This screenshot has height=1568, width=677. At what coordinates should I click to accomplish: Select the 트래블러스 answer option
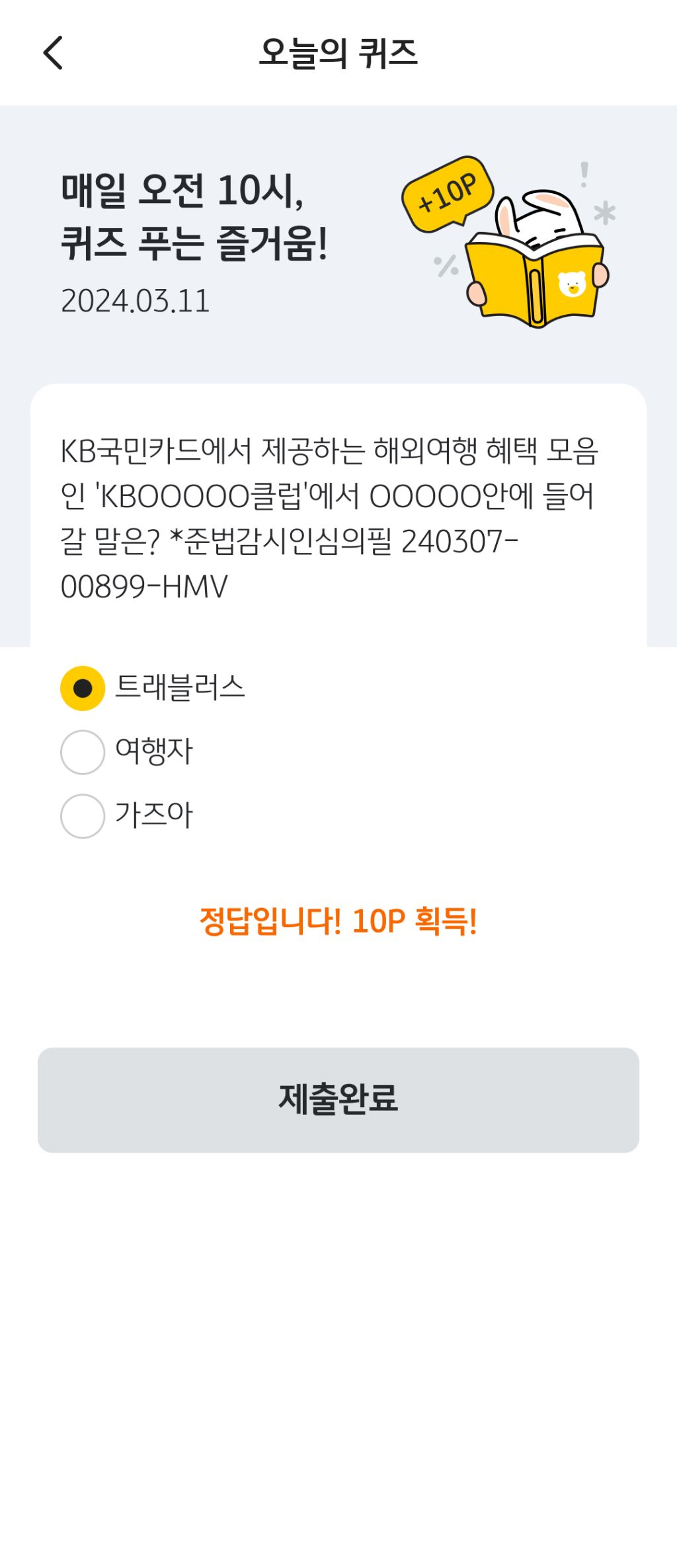coord(83,688)
